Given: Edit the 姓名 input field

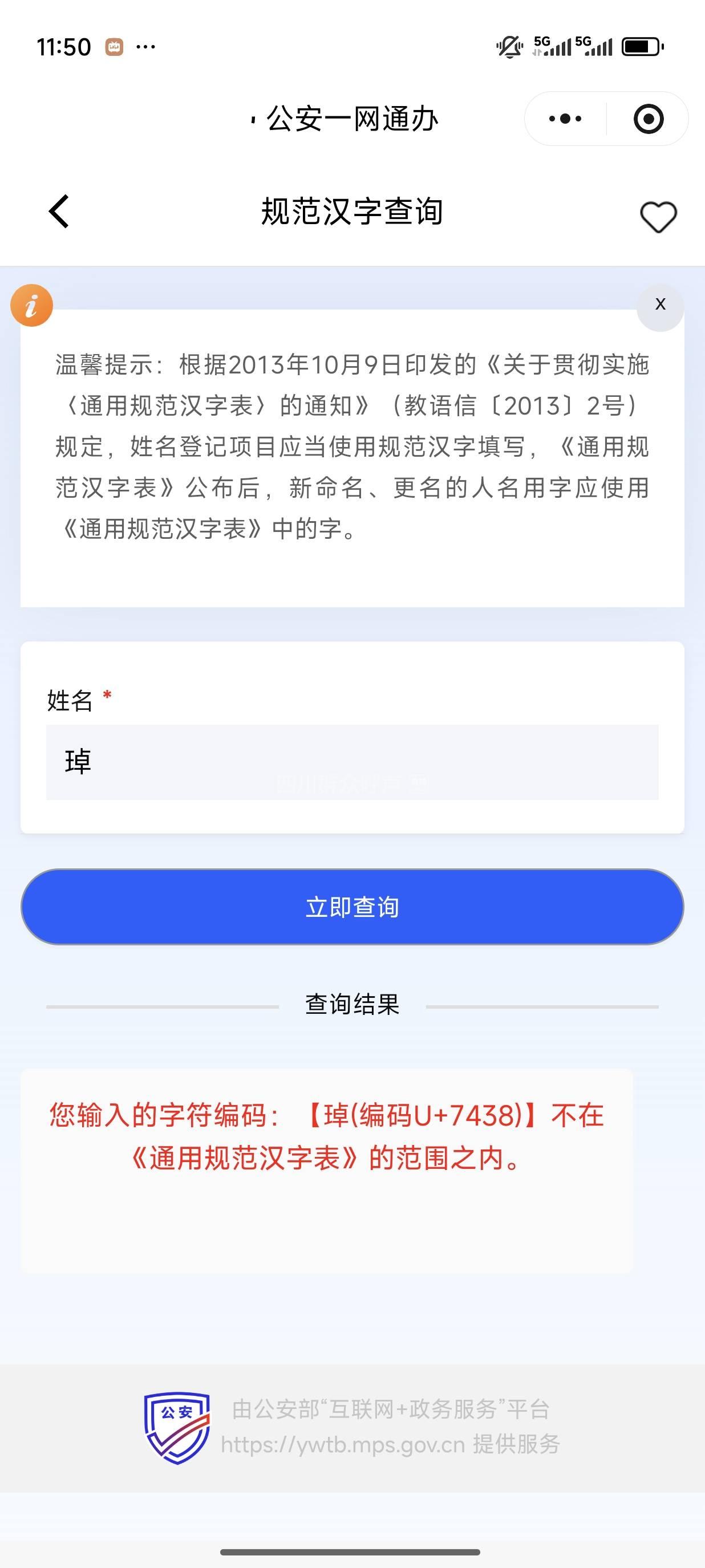Looking at the screenshot, I should point(352,762).
